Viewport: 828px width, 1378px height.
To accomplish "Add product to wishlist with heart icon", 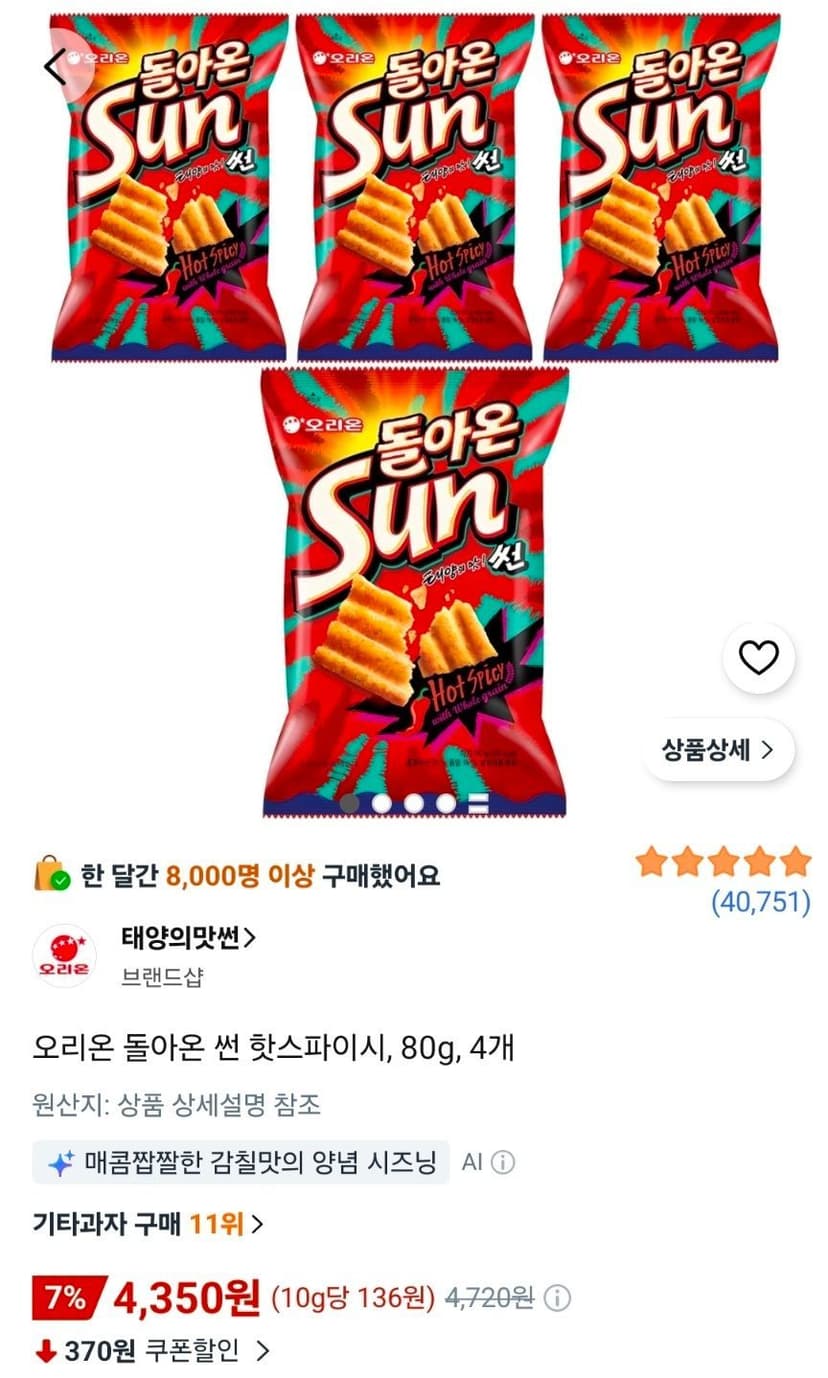I will (758, 658).
